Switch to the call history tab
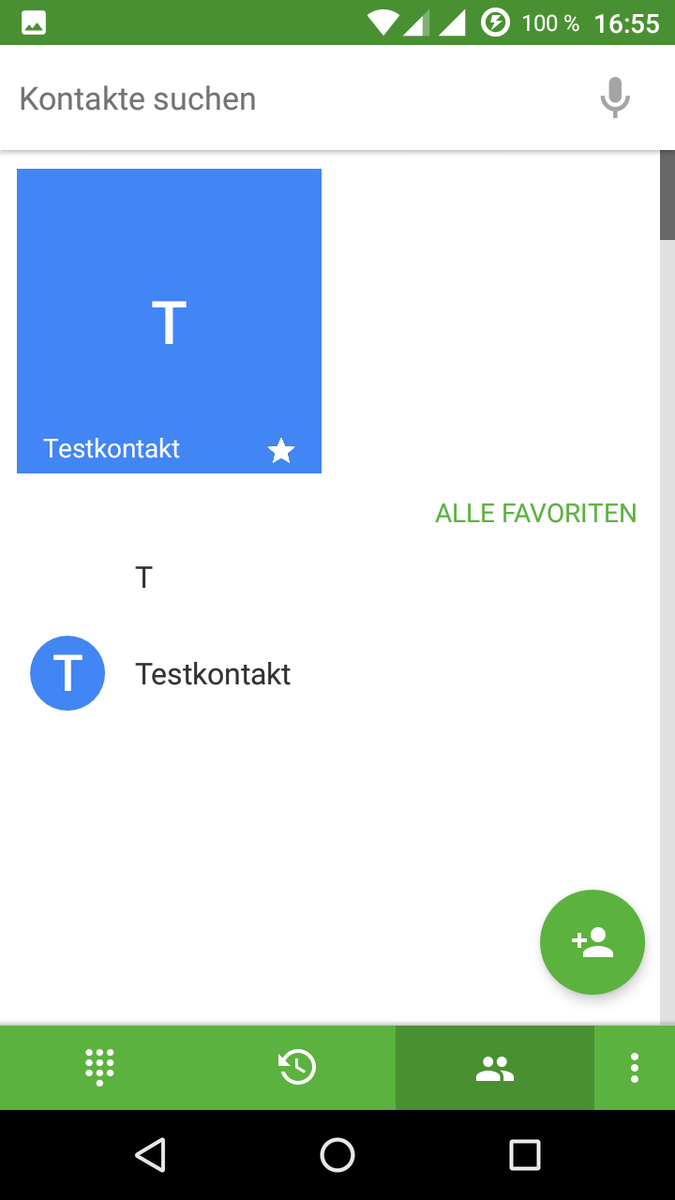This screenshot has width=675, height=1200. point(297,1068)
